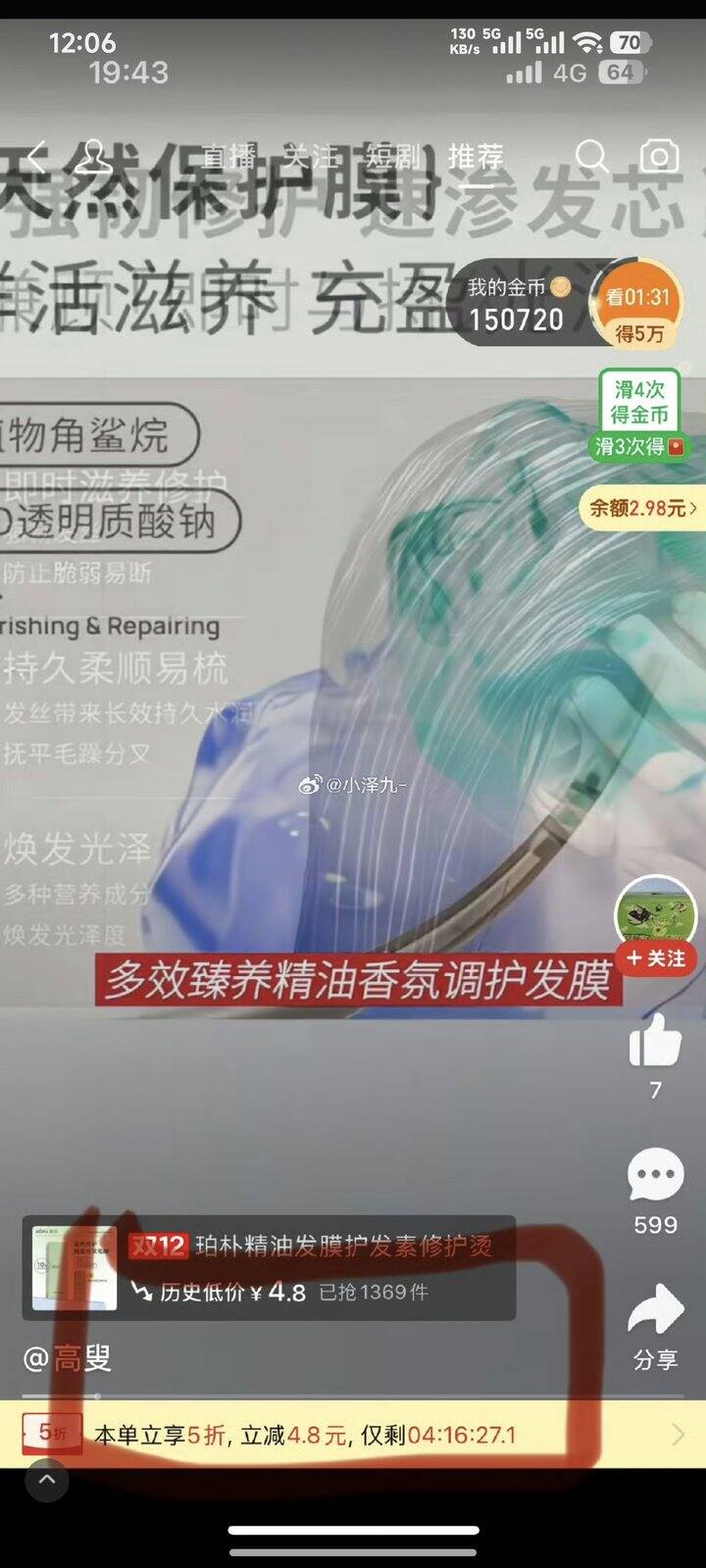Follow the creator via the +关注 button
706x1568 pixels.
coord(655,957)
